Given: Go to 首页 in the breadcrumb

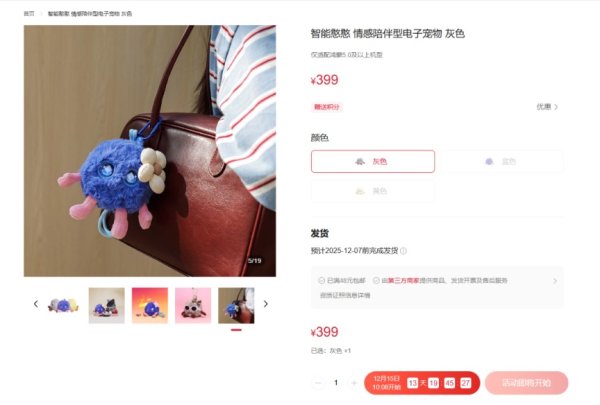Looking at the screenshot, I should pyautogui.click(x=29, y=15).
